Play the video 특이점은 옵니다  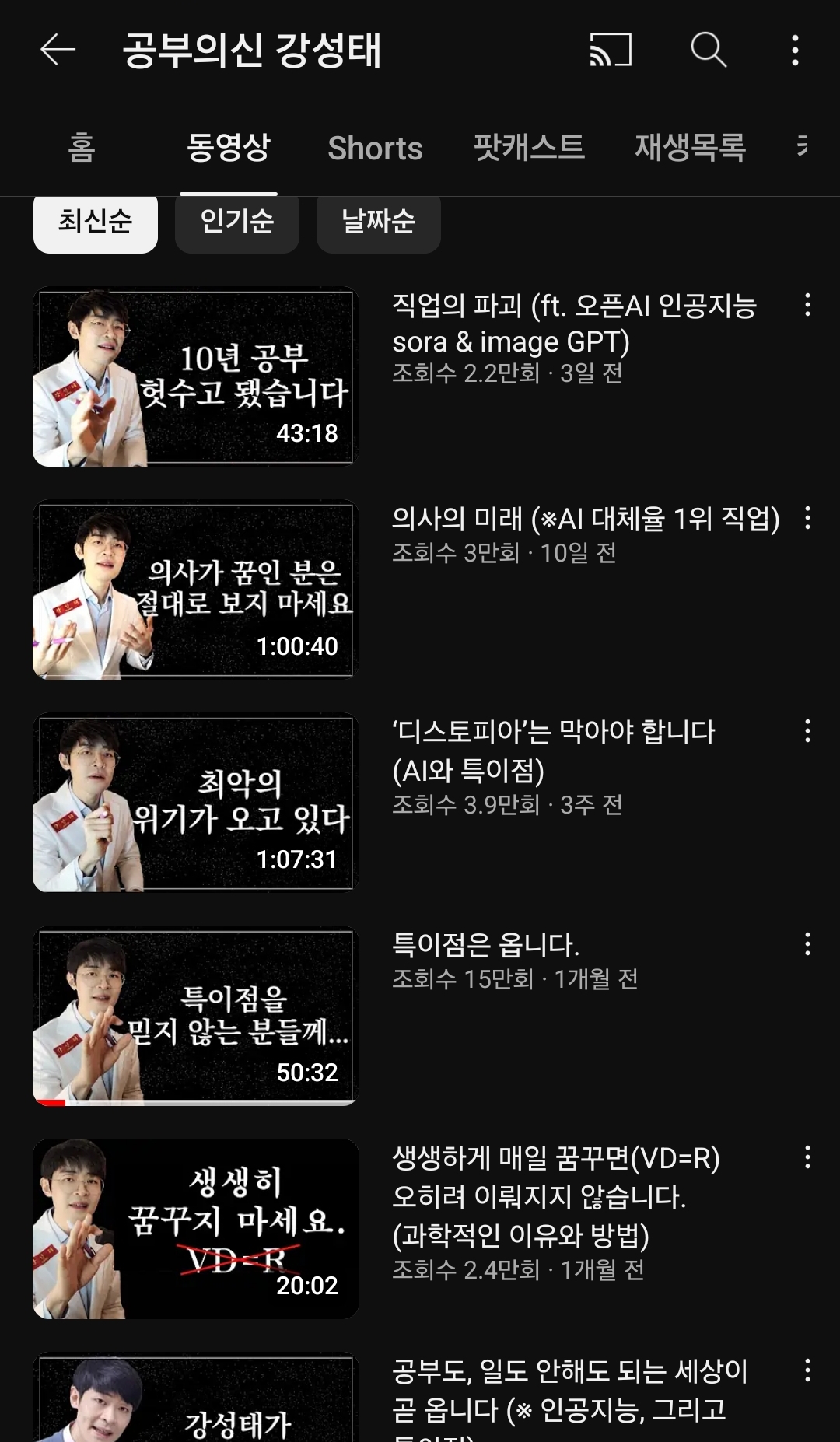[x=194, y=1017]
